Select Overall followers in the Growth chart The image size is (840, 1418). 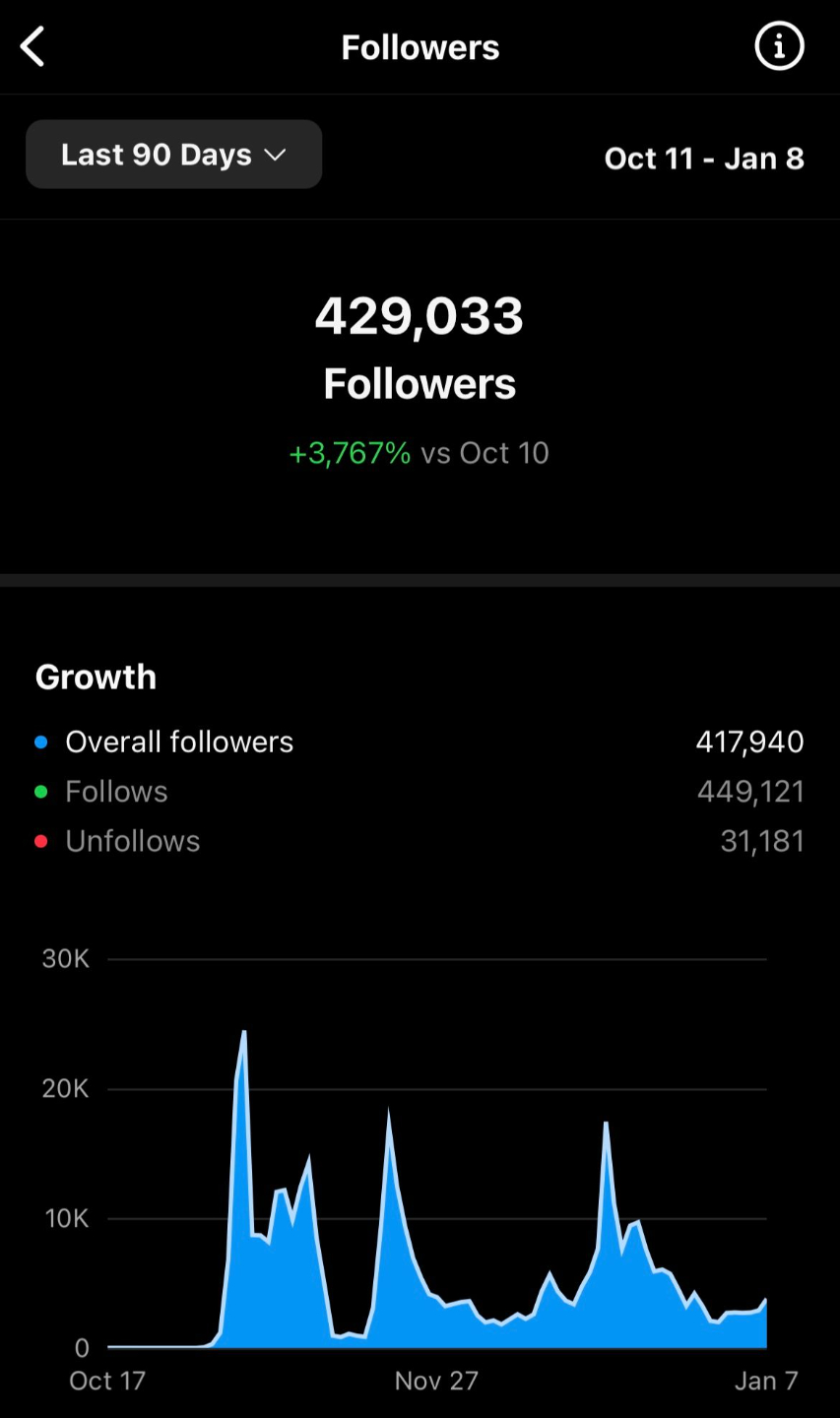pos(178,741)
